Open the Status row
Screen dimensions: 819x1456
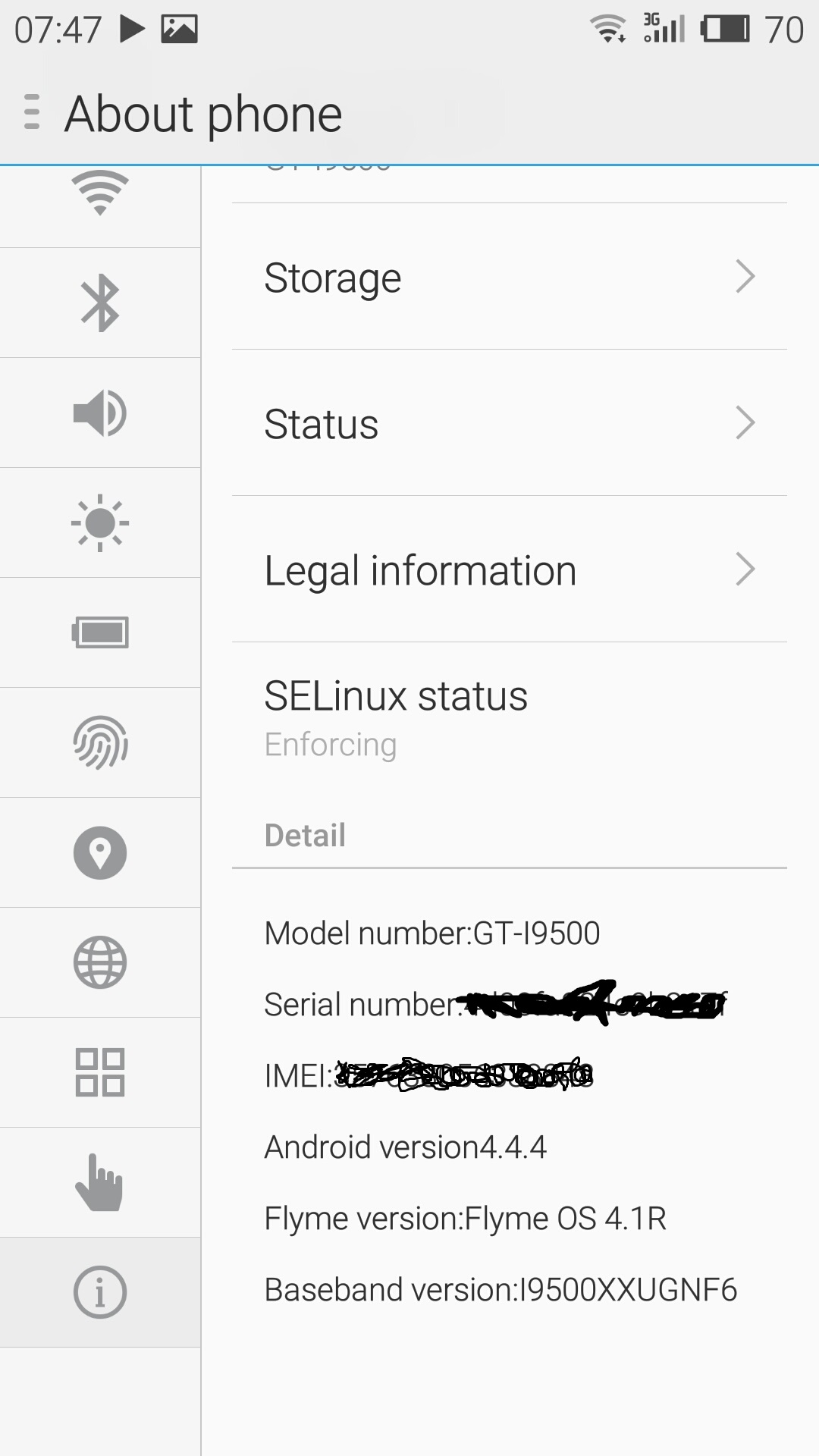[x=510, y=423]
